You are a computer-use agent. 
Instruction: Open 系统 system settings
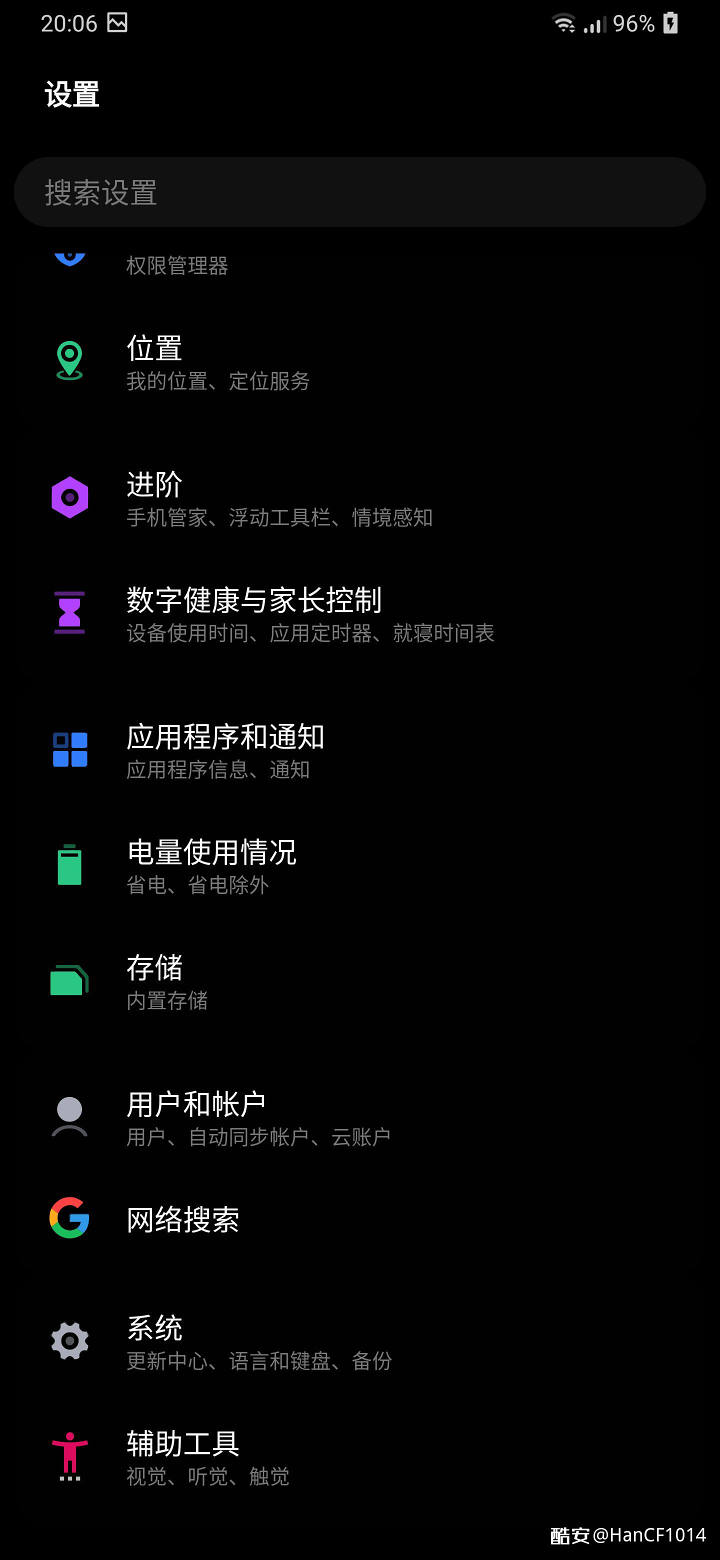coord(360,1342)
